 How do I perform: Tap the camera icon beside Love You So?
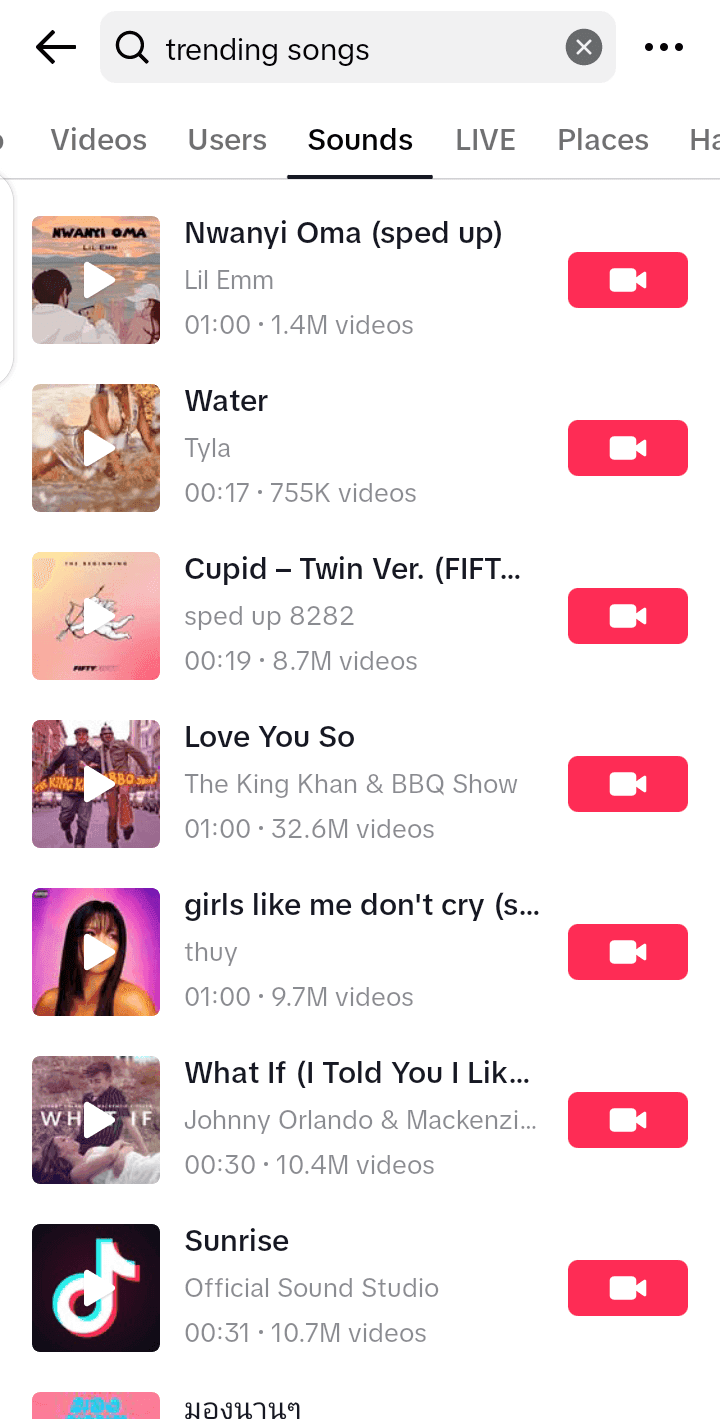pos(627,784)
